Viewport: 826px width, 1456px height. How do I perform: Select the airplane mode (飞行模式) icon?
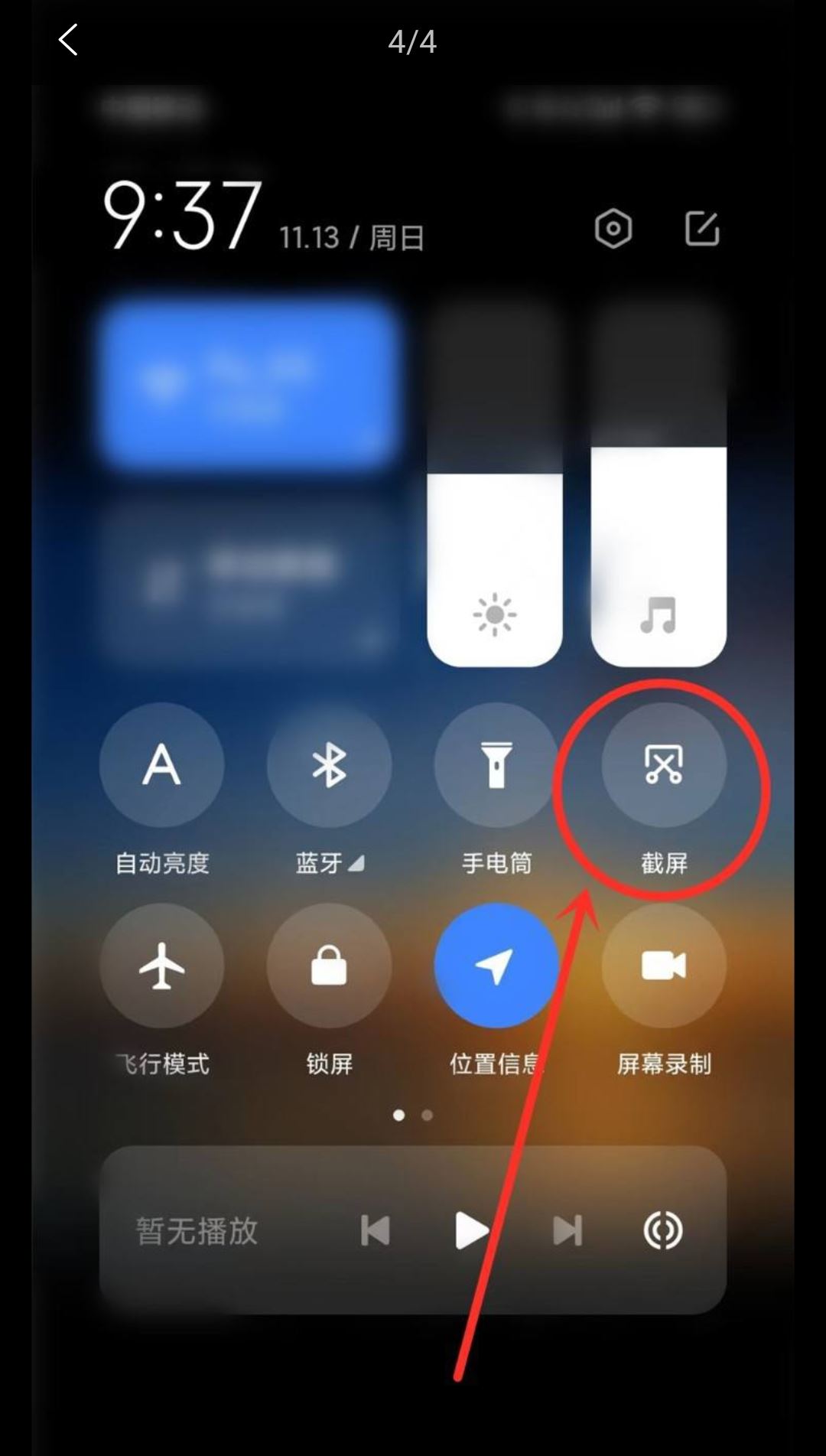click(x=162, y=966)
